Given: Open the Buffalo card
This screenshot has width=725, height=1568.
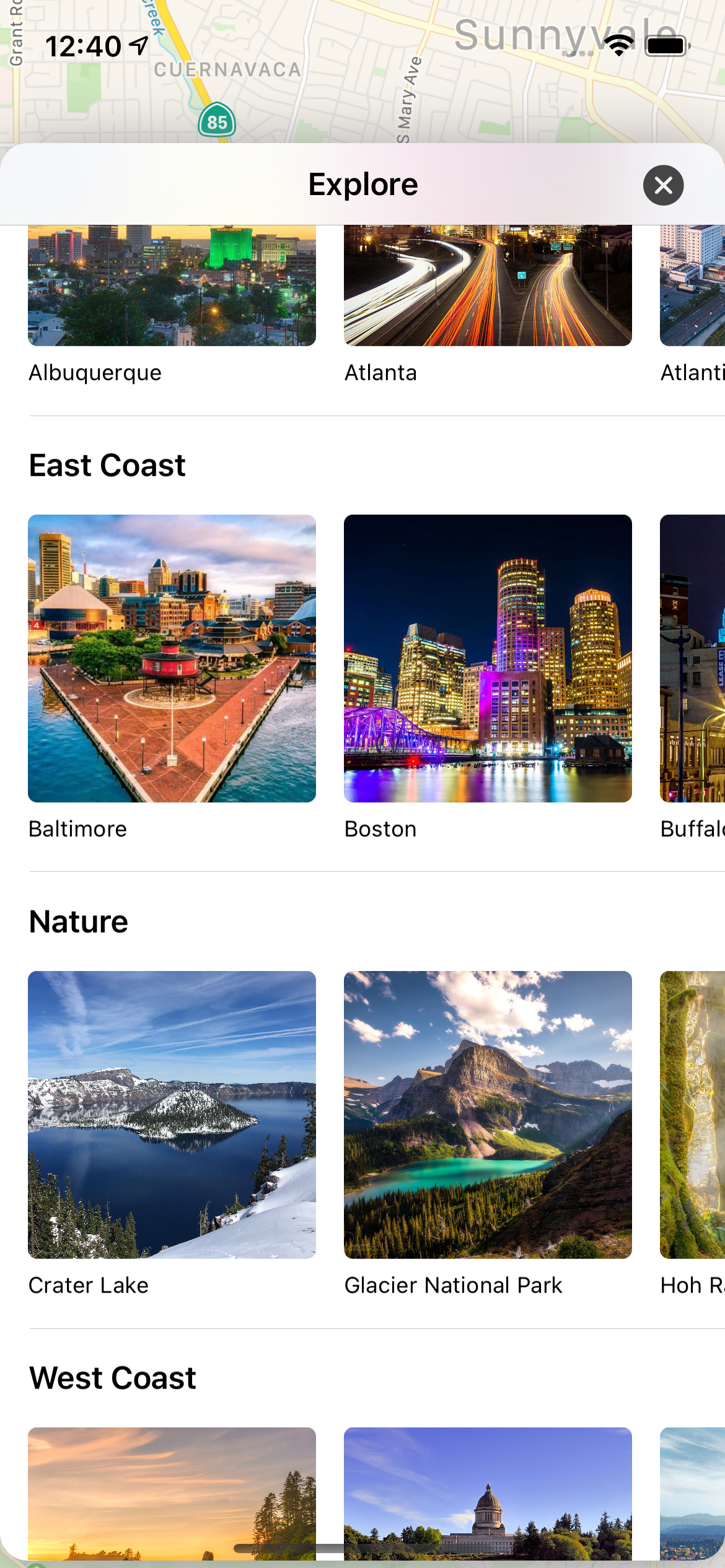Looking at the screenshot, I should (693, 658).
